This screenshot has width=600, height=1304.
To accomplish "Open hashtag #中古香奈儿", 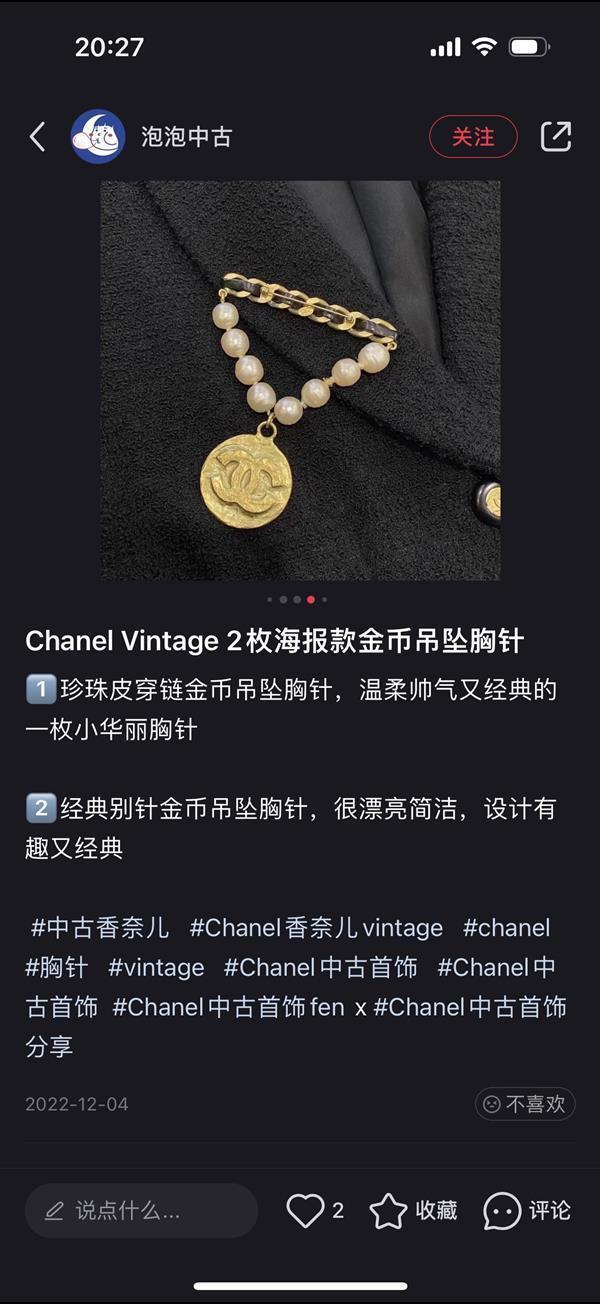I will click(100, 928).
